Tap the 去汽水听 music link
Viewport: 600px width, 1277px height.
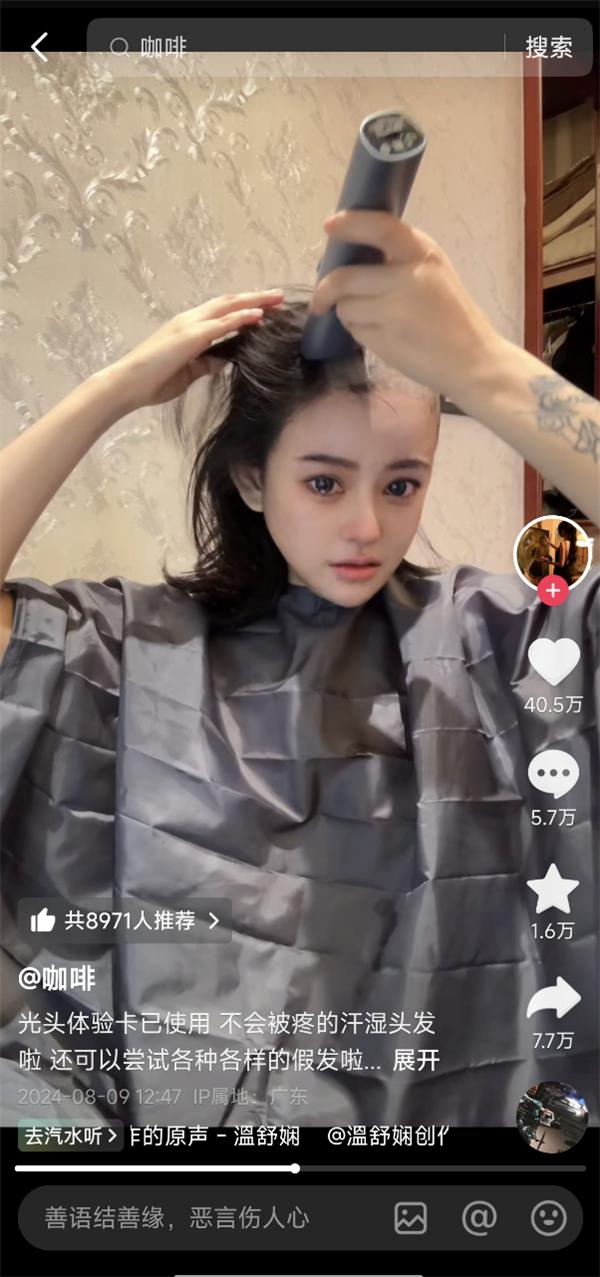(71, 1136)
